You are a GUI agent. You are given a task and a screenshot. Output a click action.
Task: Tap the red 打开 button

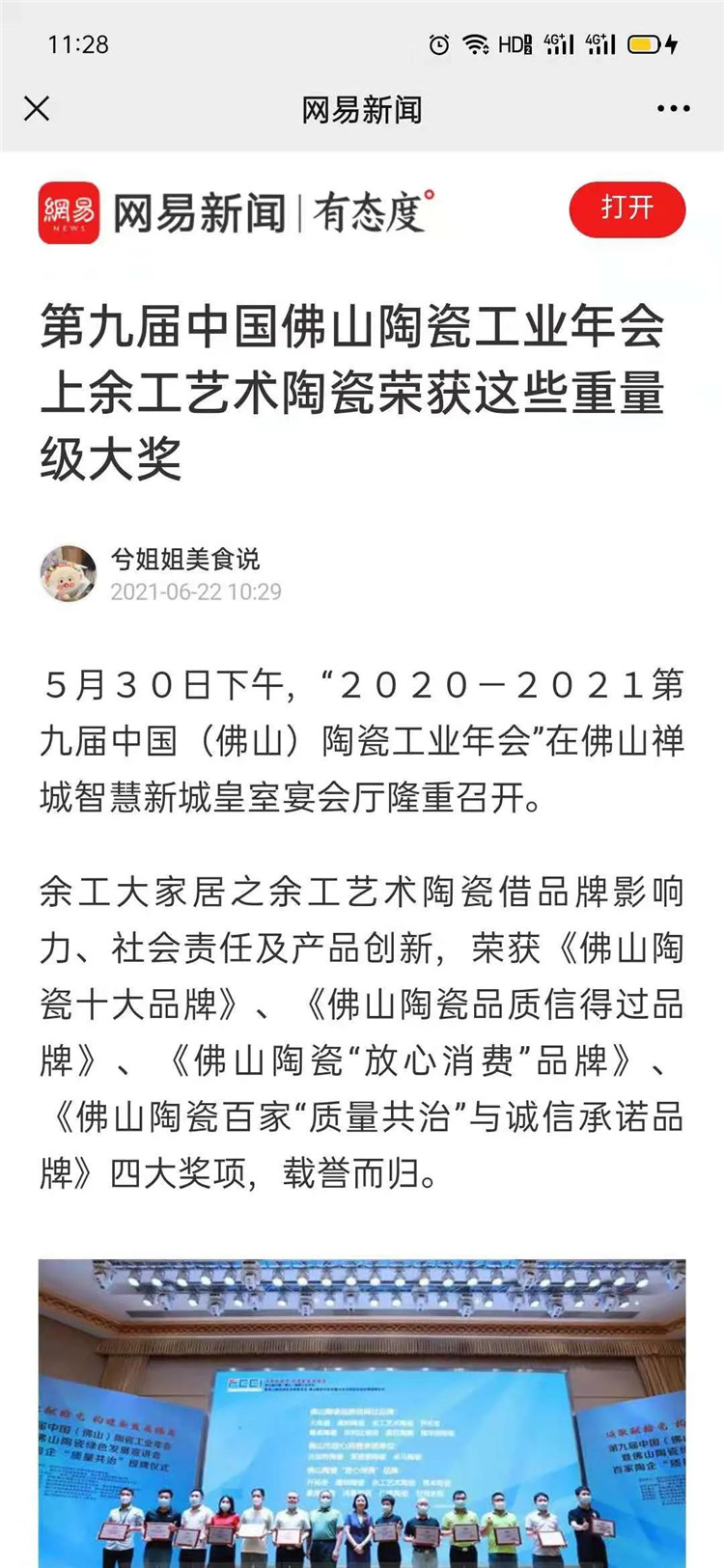pyautogui.click(x=627, y=209)
